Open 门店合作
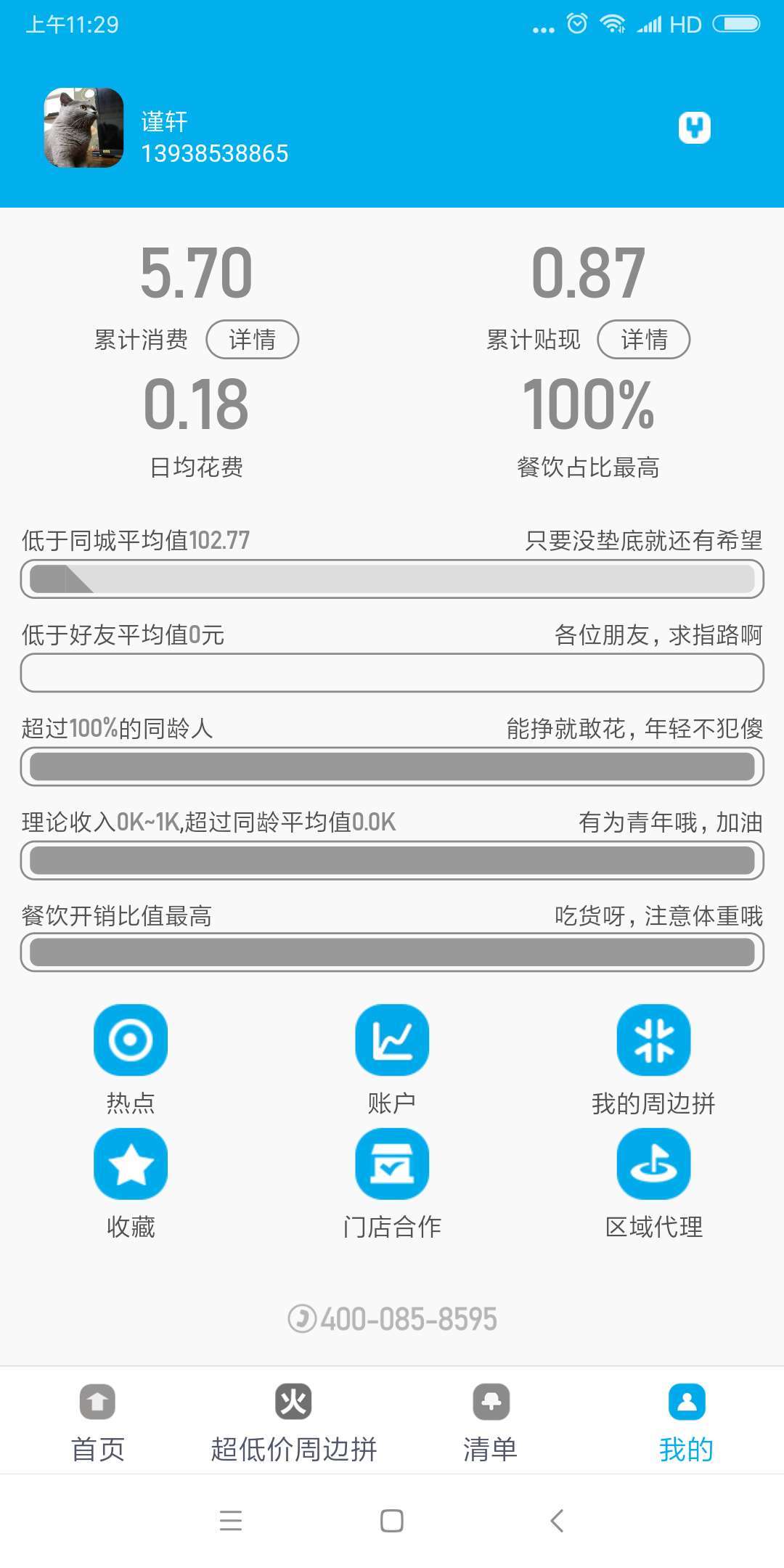The width and height of the screenshot is (784, 1568). tap(392, 1164)
